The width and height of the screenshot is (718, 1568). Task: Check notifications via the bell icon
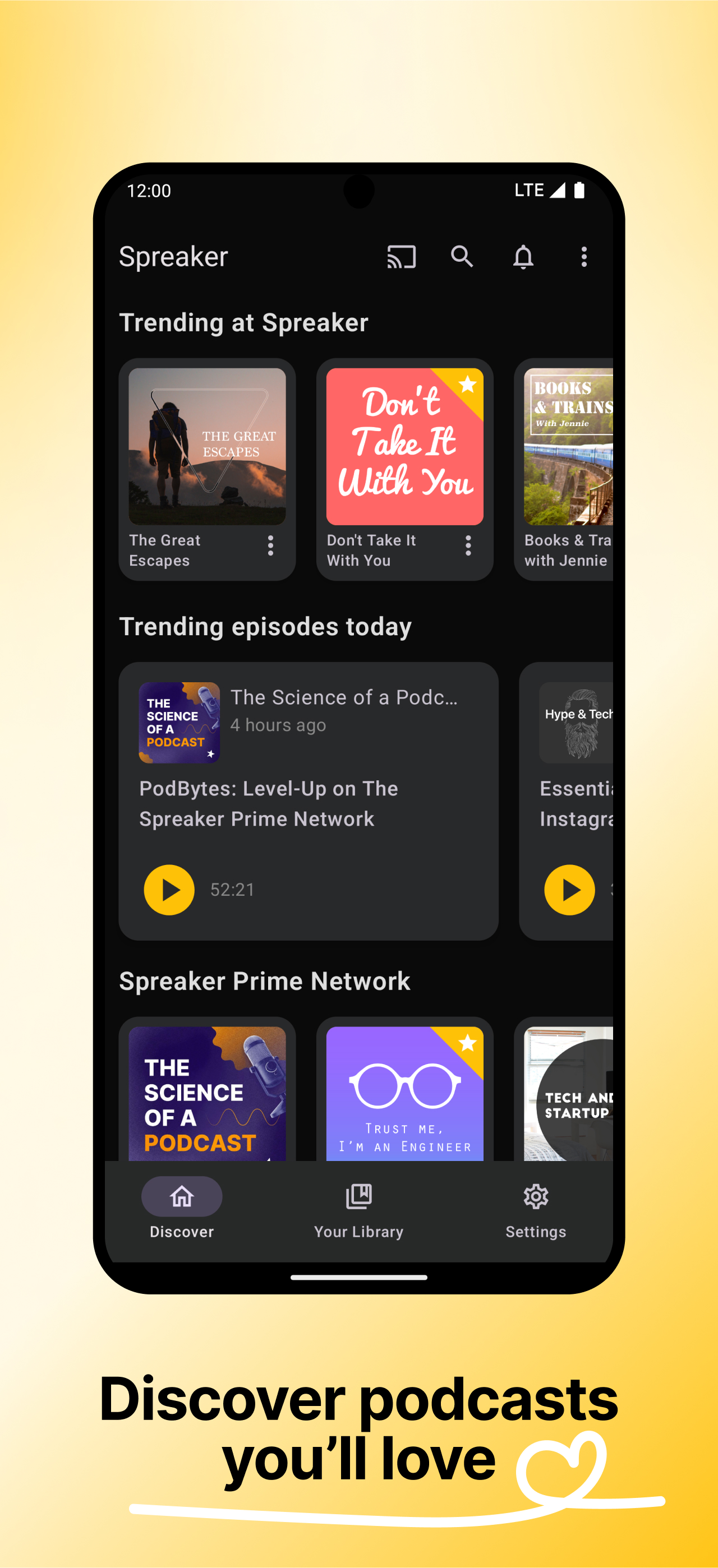coord(523,257)
